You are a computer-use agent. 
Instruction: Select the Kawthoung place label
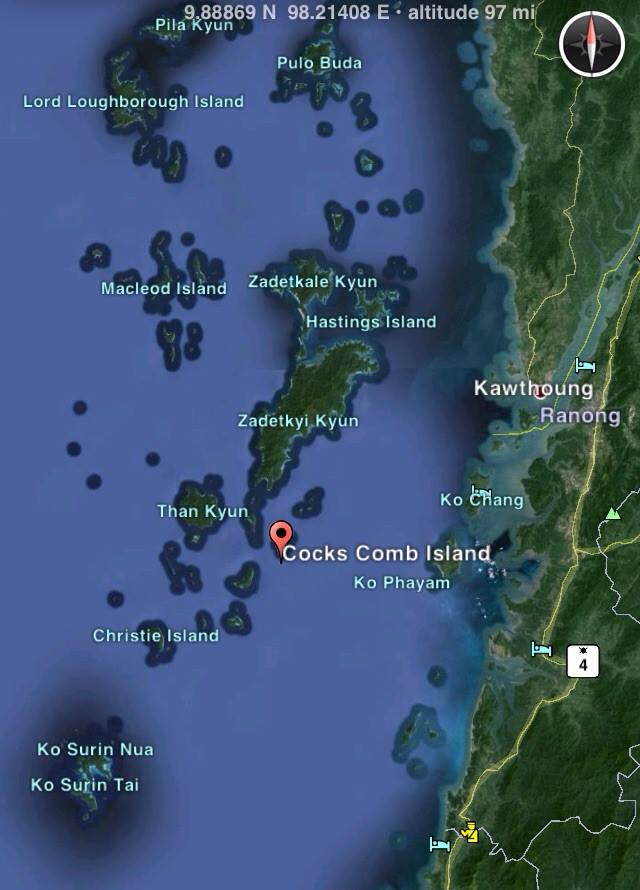(x=533, y=388)
